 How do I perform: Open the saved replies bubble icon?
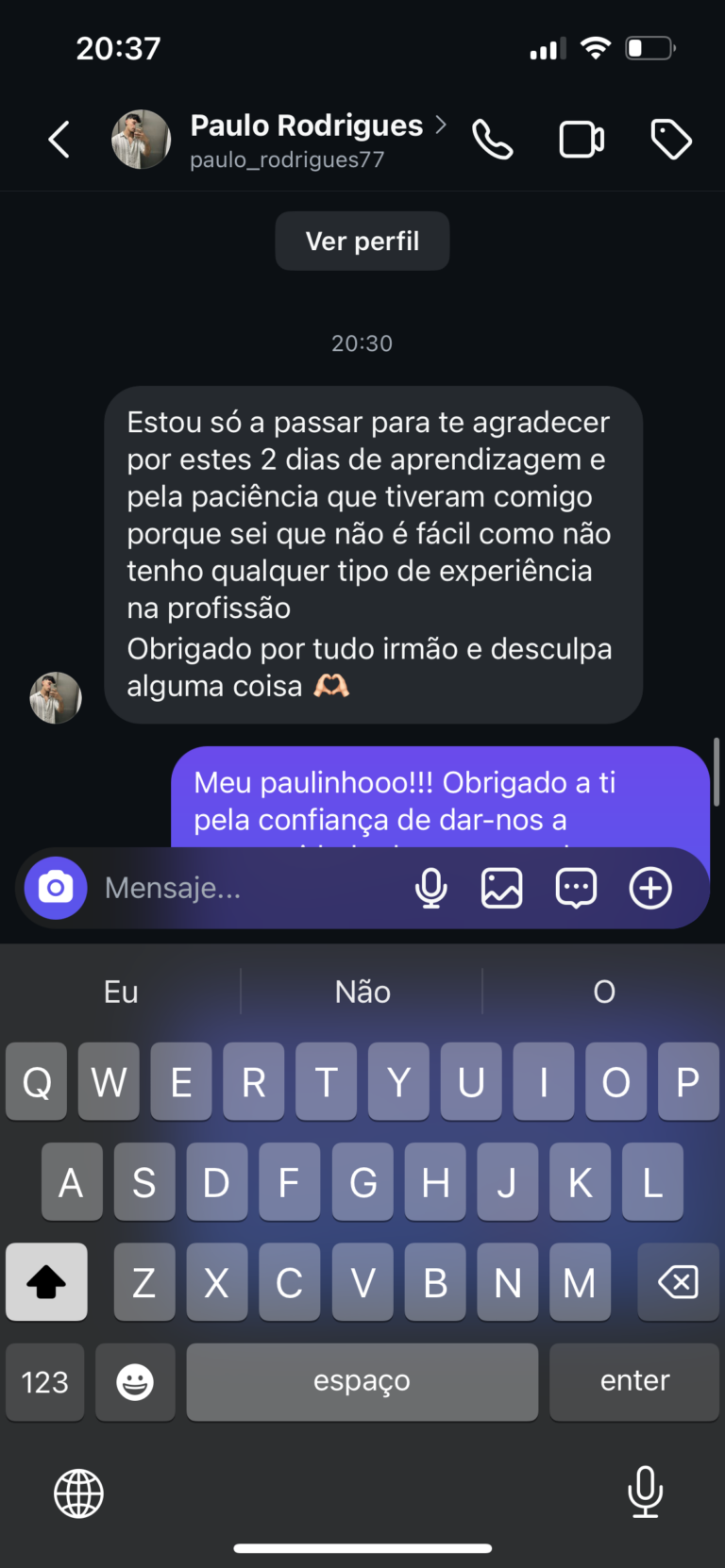click(x=576, y=888)
